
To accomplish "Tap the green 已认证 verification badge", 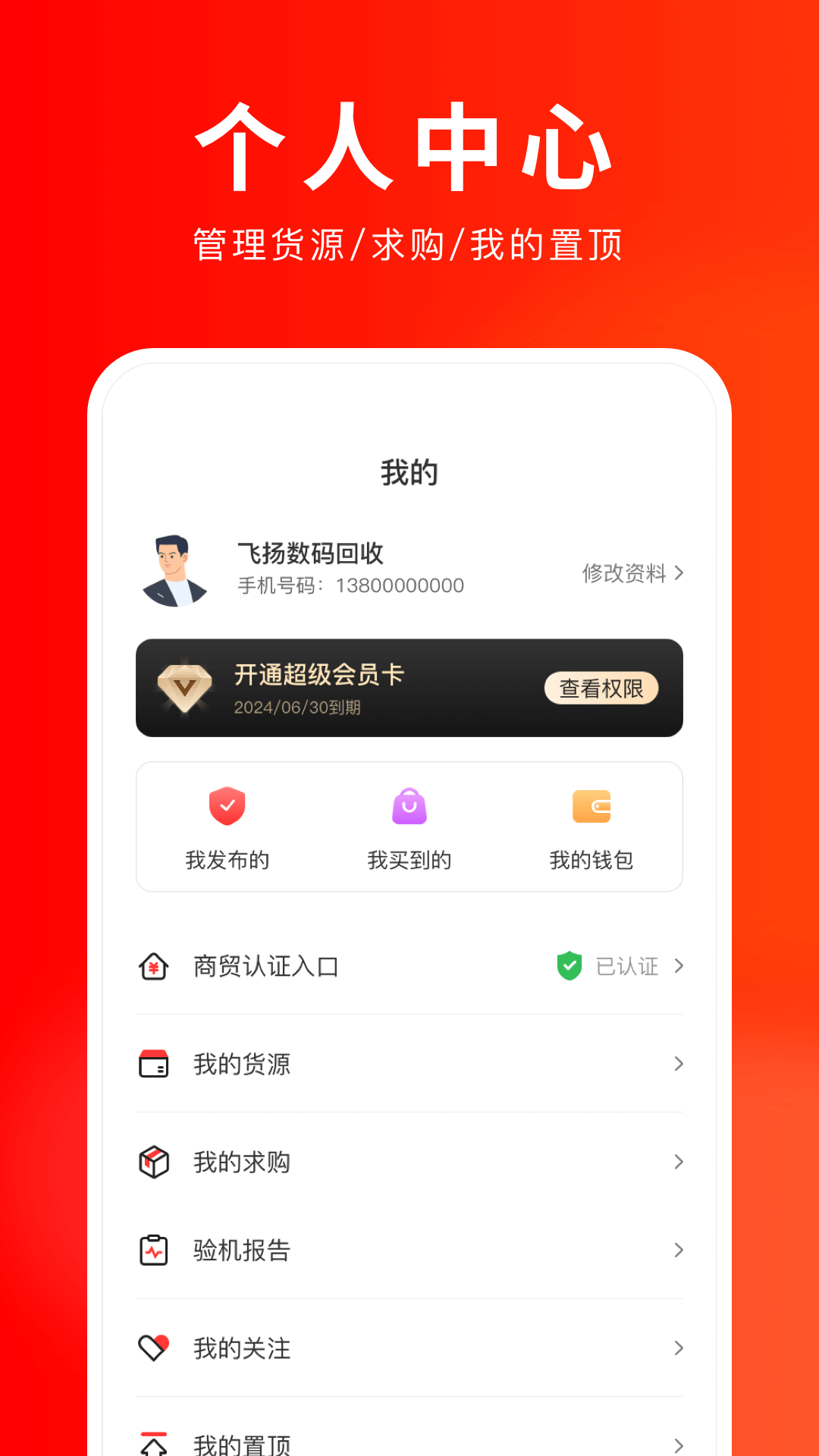I will [568, 965].
